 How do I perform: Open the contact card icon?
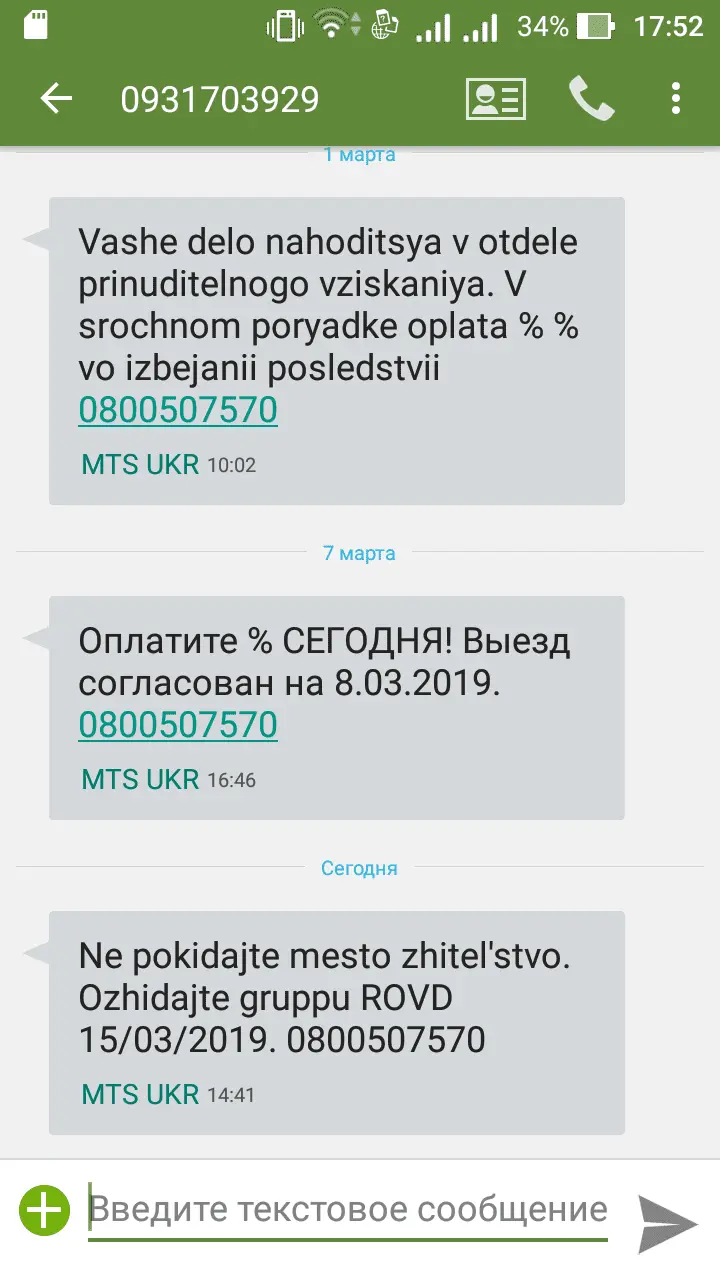[496, 98]
